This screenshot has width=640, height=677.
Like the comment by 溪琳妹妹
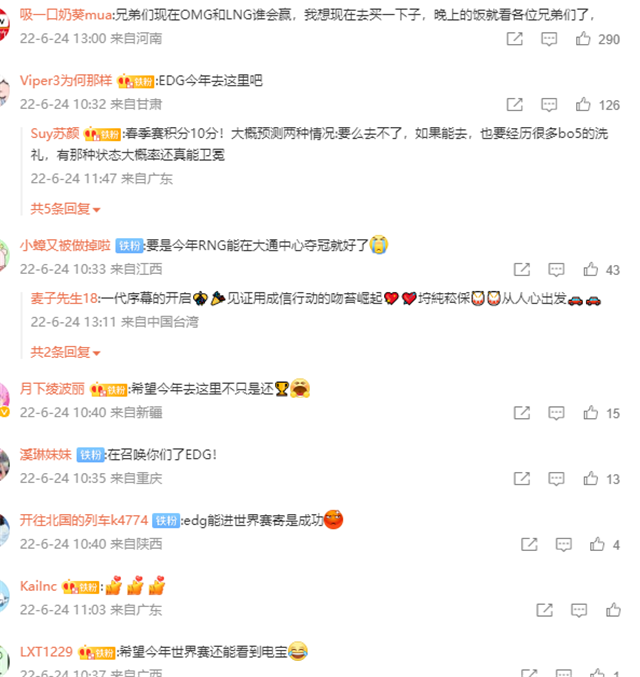(x=590, y=479)
